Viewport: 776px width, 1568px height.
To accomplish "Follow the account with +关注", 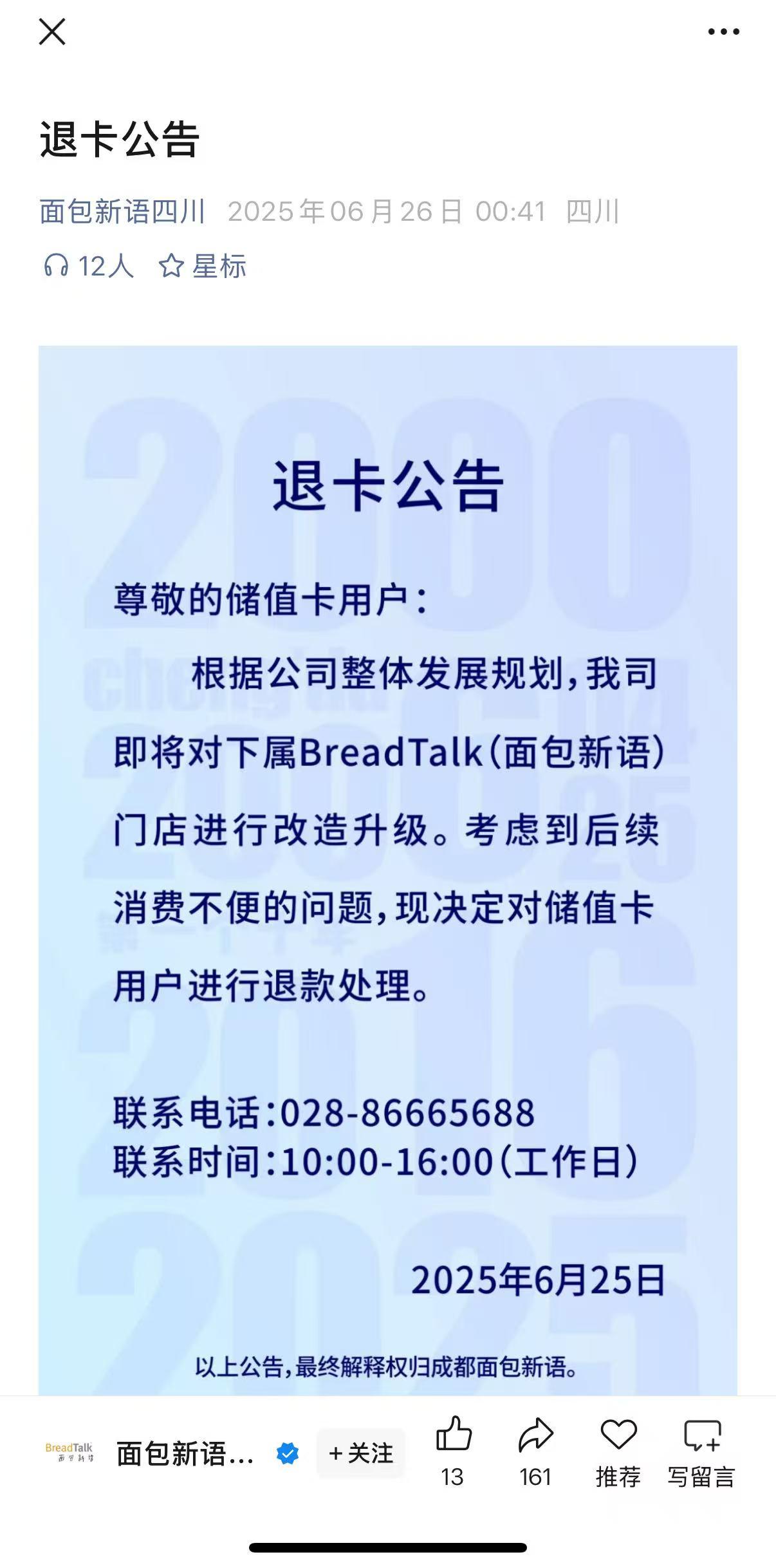I will click(x=361, y=1453).
